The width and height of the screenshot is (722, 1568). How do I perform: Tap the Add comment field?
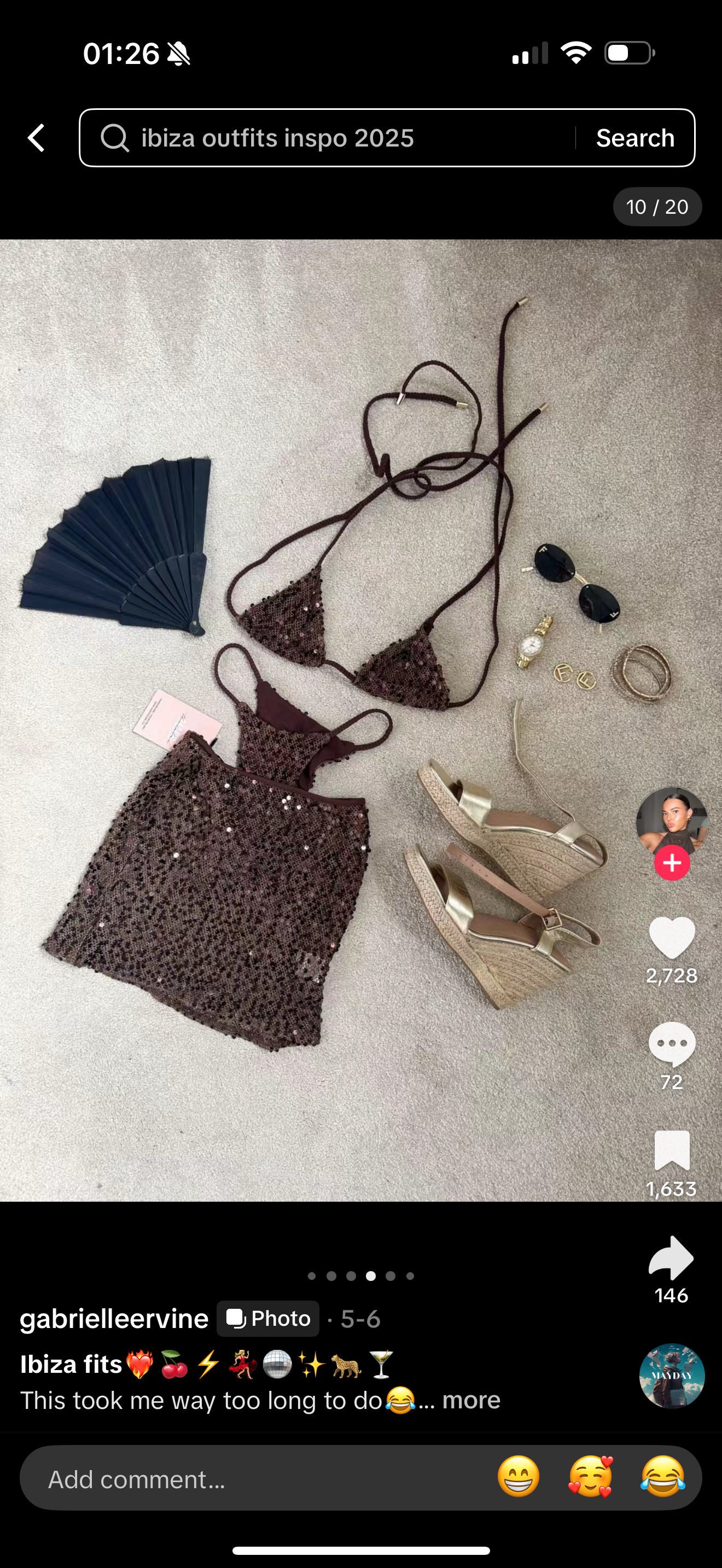click(243, 1478)
